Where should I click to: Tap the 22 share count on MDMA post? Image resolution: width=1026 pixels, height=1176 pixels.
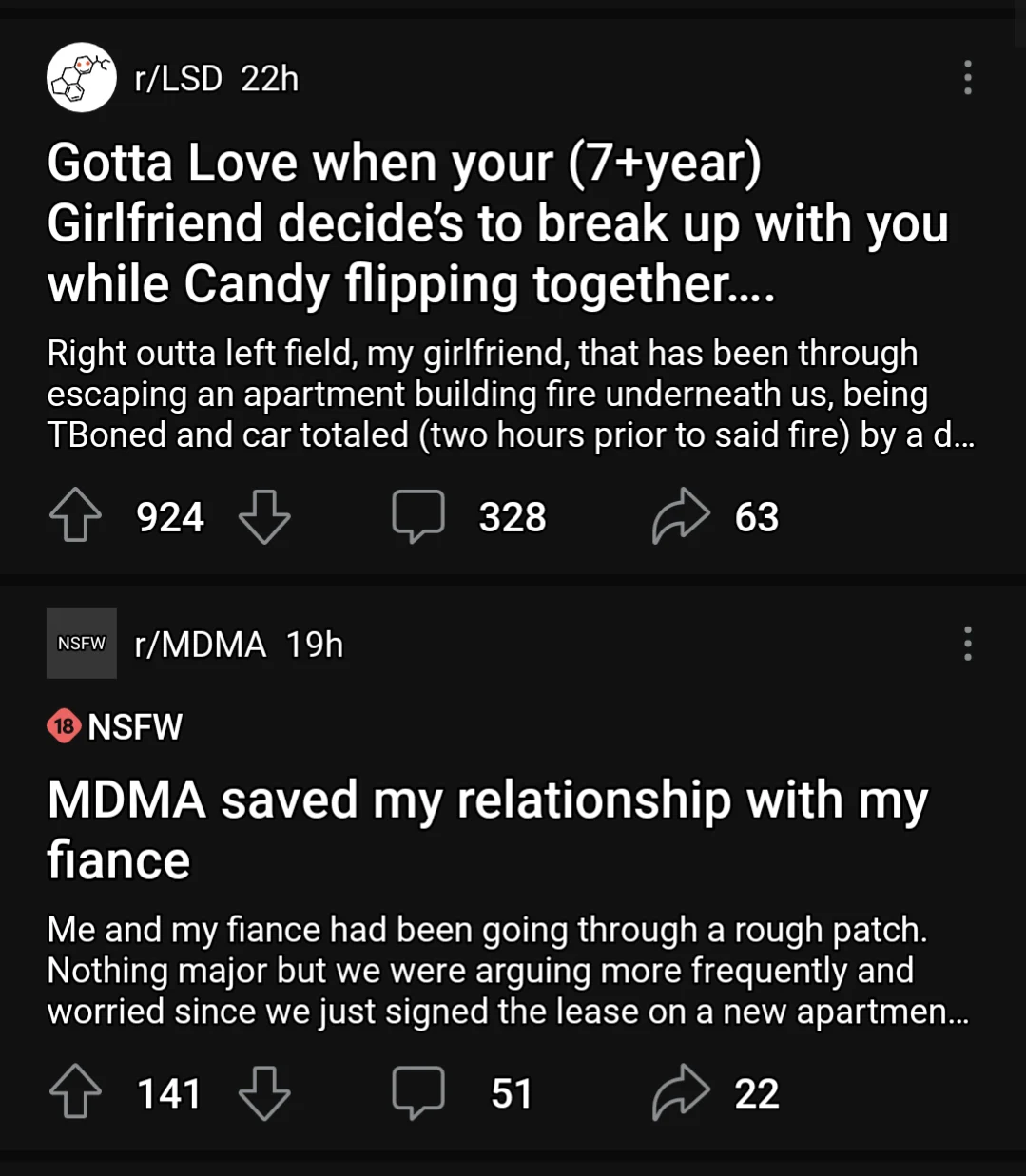click(x=758, y=1092)
